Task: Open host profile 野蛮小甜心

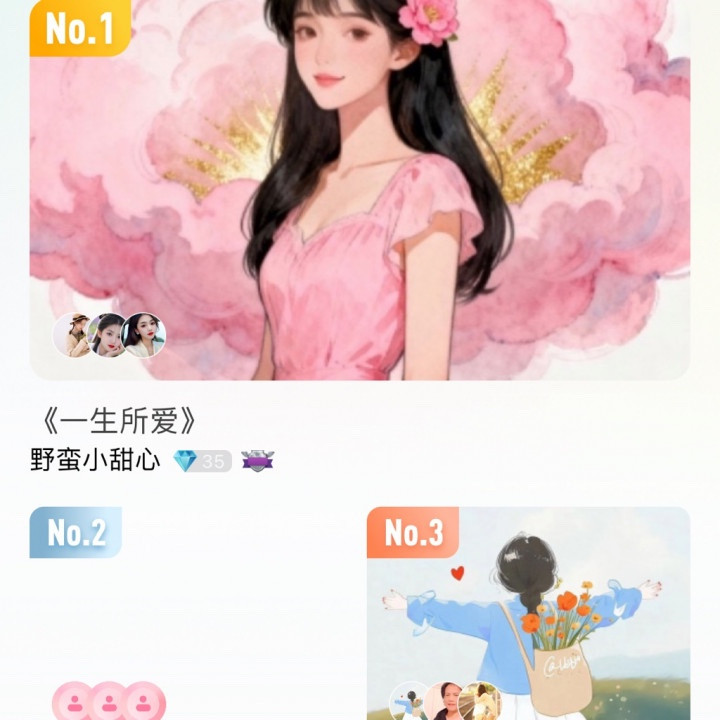Action: tap(96, 461)
